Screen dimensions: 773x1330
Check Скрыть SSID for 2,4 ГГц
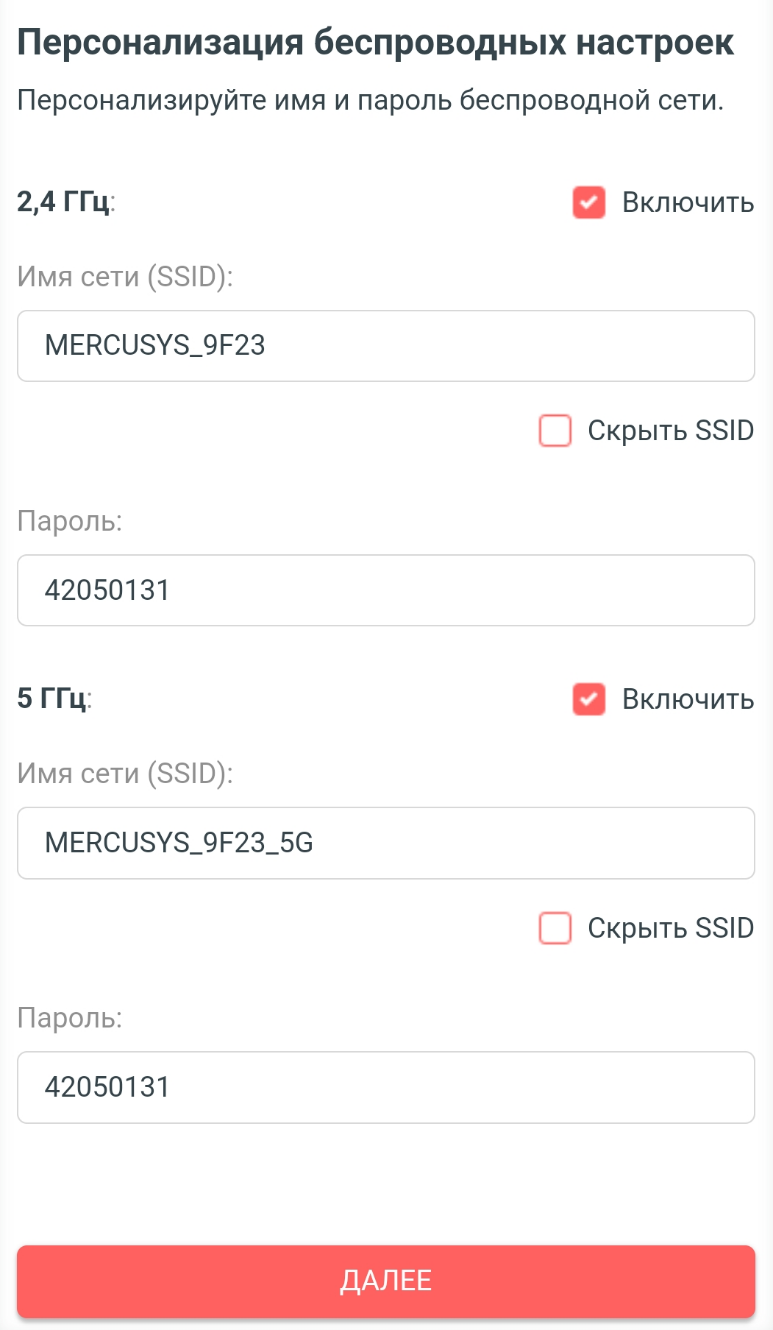pyautogui.click(x=555, y=431)
